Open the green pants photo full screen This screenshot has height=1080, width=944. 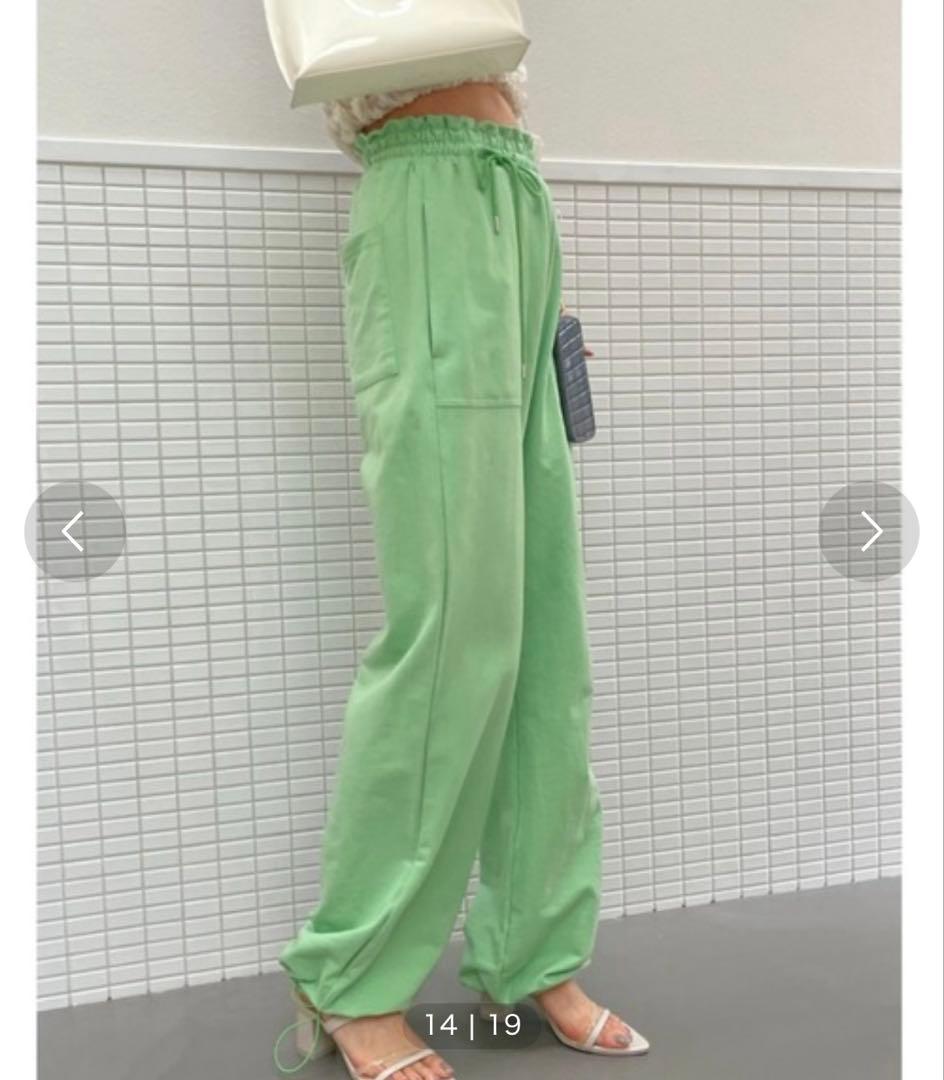point(469,540)
